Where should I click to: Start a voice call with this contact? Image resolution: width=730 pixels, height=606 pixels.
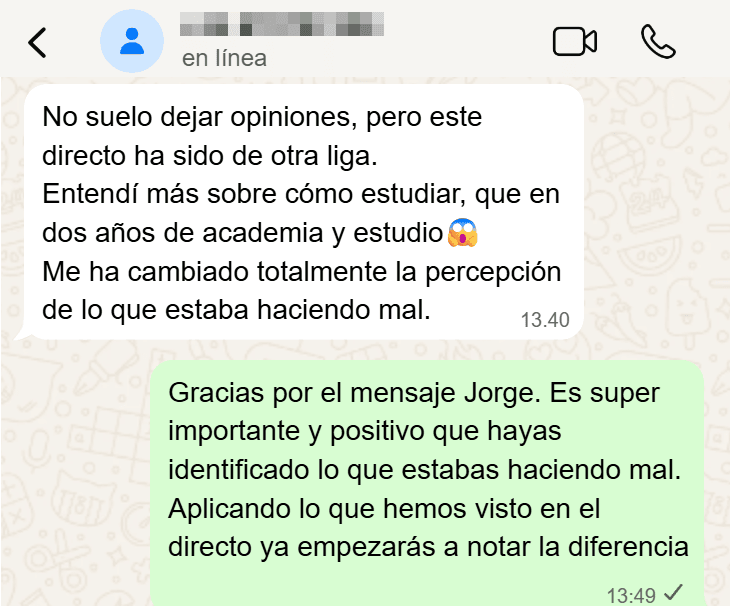658,41
